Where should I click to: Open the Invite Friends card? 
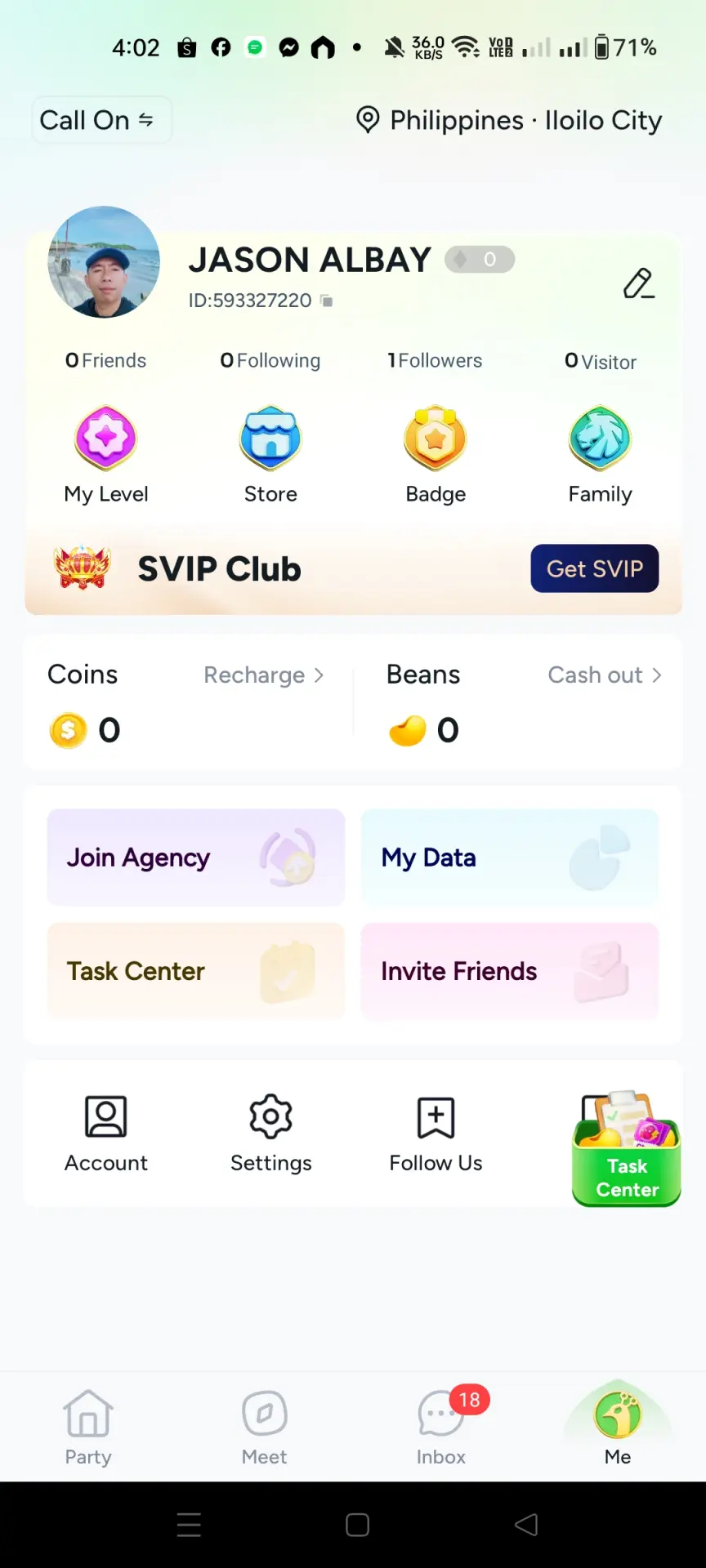510,971
